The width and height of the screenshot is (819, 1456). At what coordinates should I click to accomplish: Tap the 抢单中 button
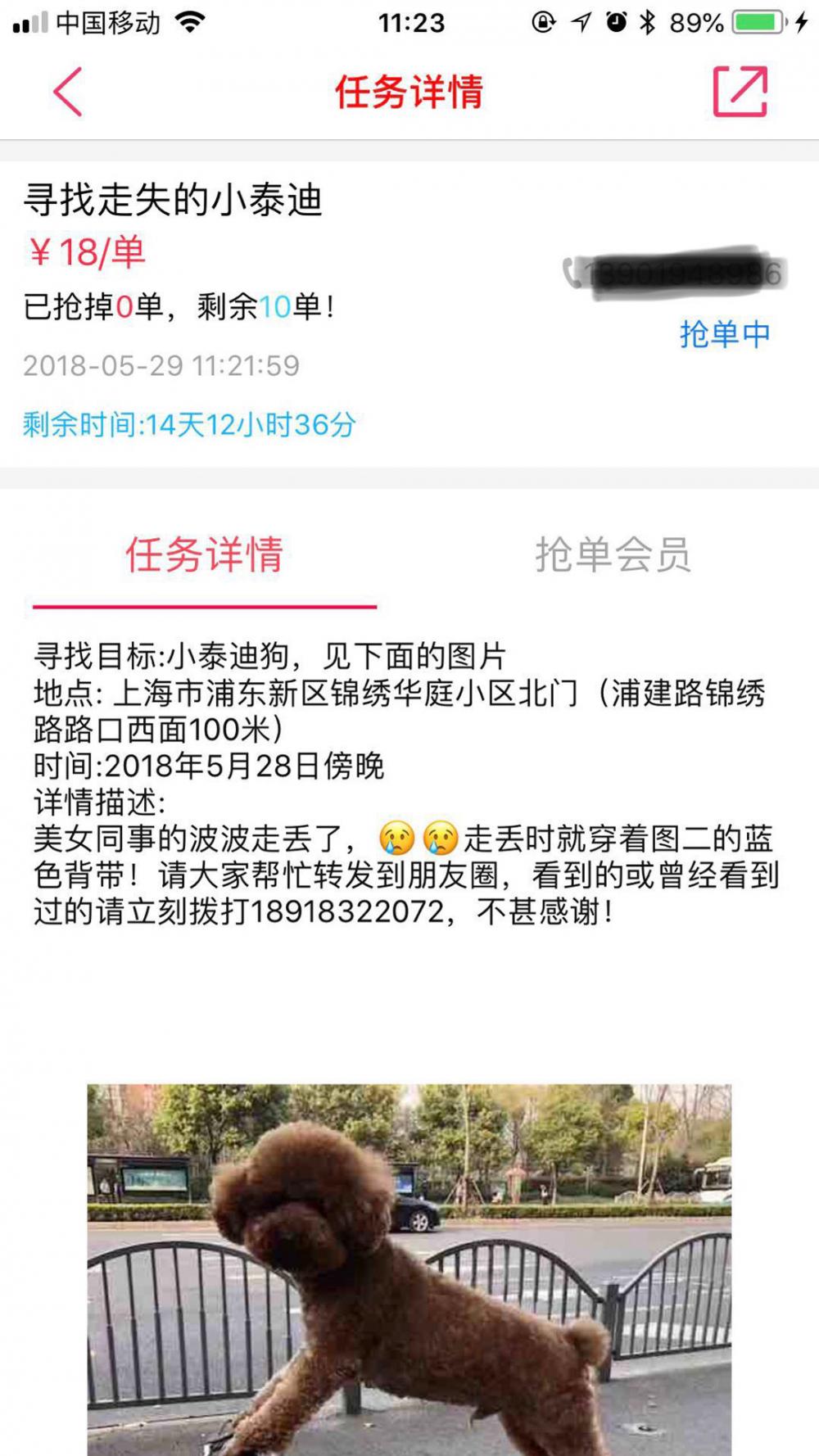pyautogui.click(x=725, y=334)
